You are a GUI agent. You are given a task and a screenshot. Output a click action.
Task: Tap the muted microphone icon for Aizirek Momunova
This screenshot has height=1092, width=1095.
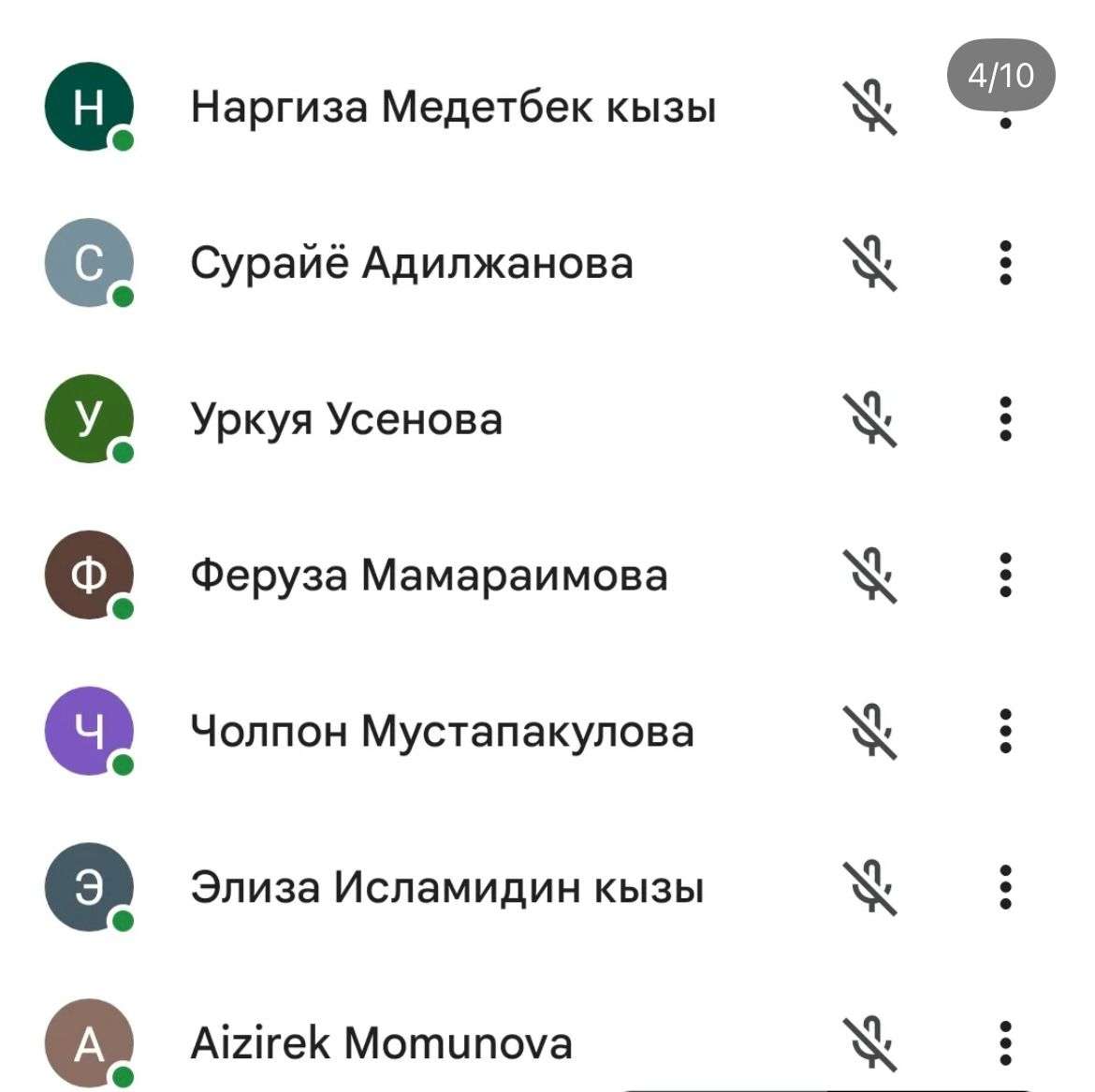coord(869,1042)
